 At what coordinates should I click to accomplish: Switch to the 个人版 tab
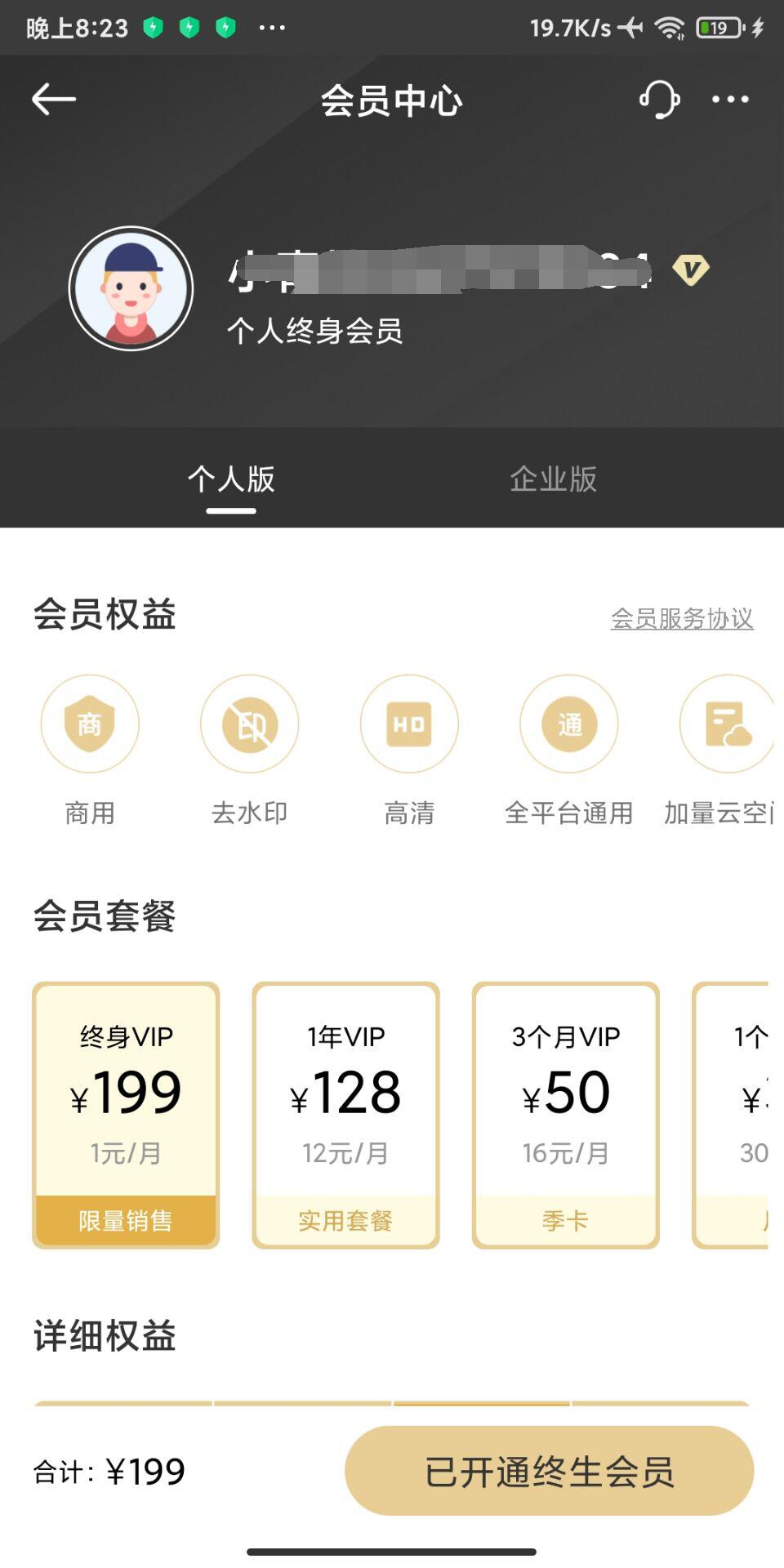point(231,479)
